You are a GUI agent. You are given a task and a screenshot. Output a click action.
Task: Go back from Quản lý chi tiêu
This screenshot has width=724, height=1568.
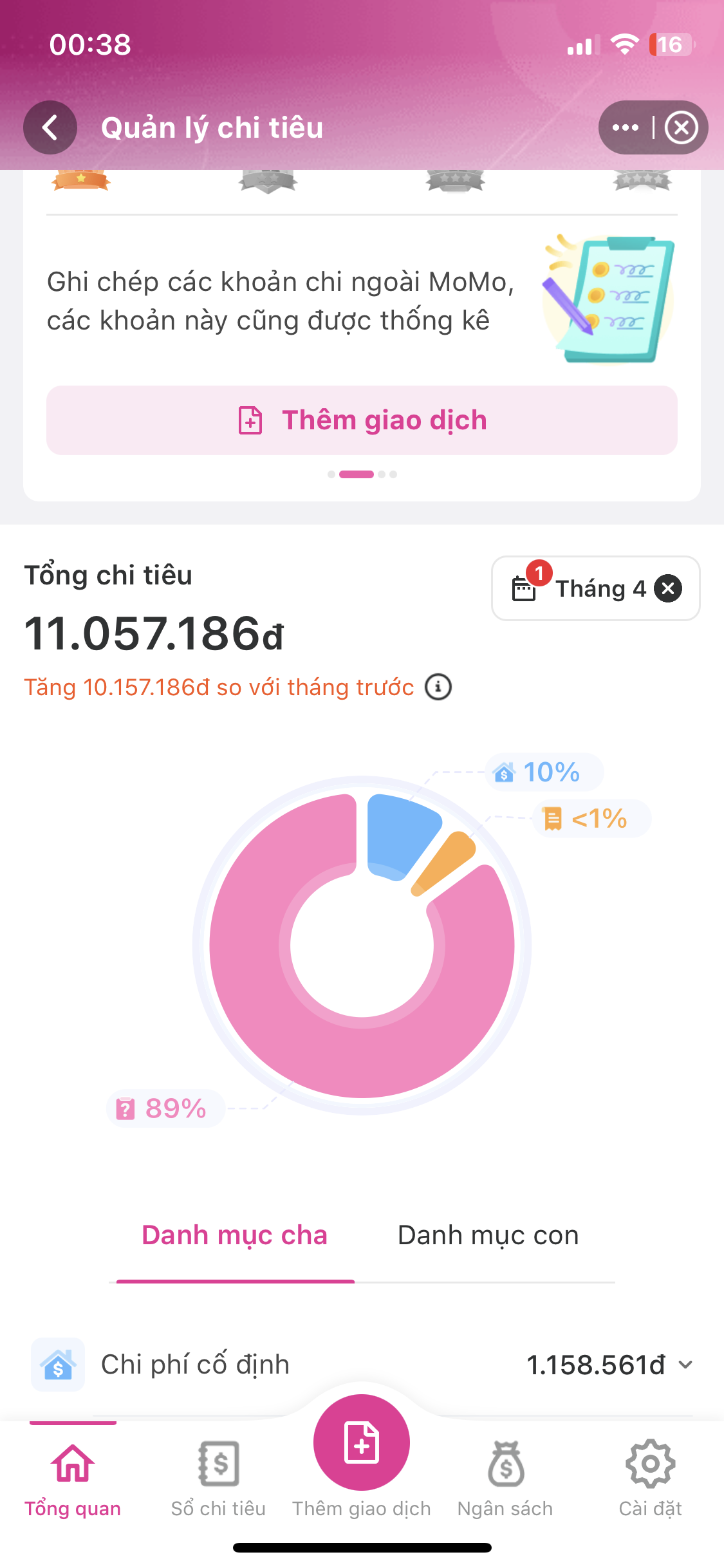pos(50,127)
